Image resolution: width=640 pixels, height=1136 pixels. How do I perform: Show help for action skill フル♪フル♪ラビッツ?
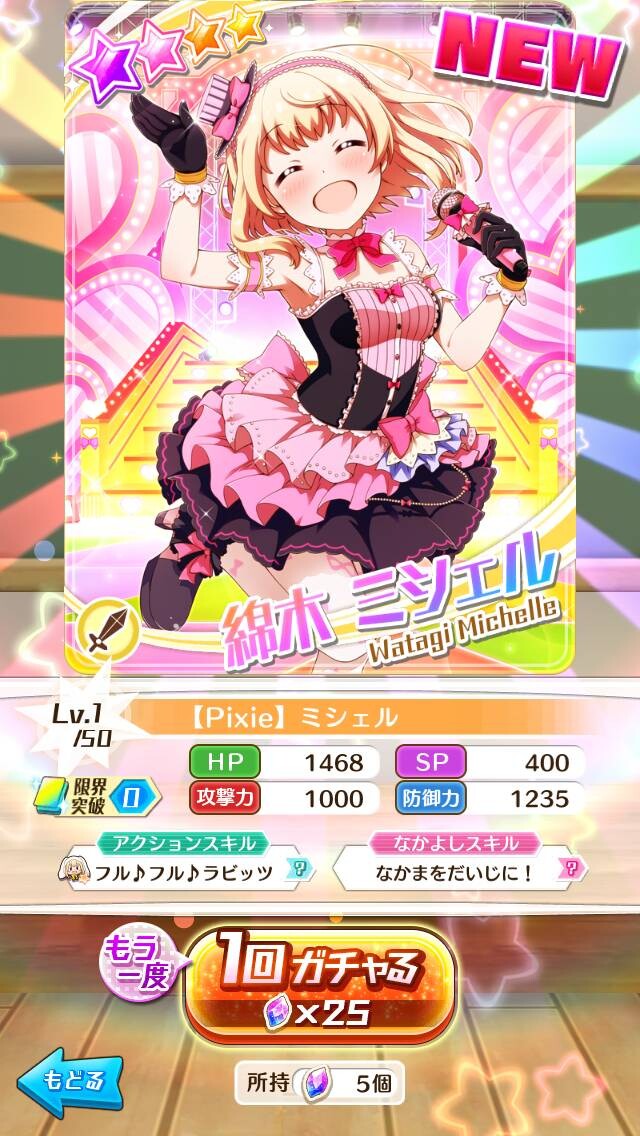[294, 868]
